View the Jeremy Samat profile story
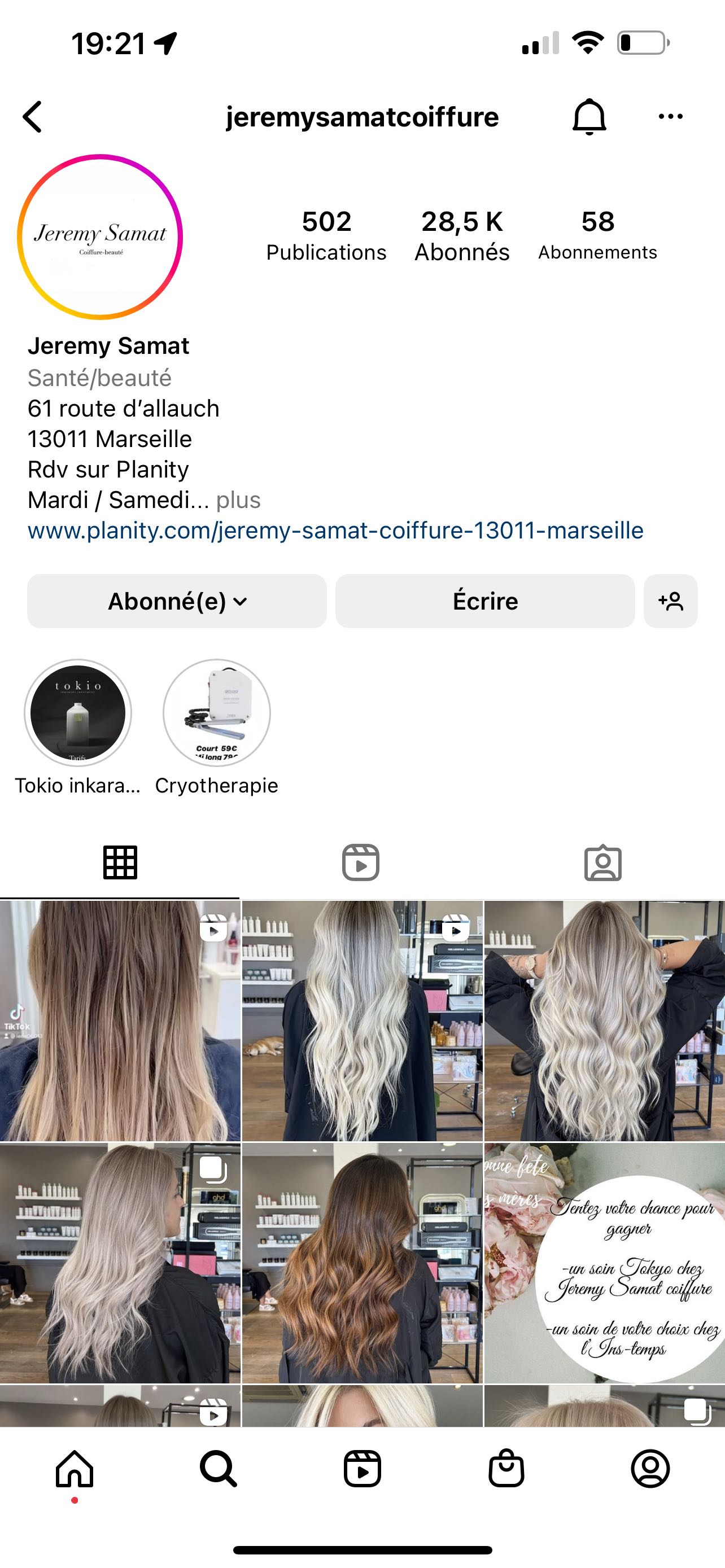This screenshot has height=1568, width=725. click(x=100, y=237)
